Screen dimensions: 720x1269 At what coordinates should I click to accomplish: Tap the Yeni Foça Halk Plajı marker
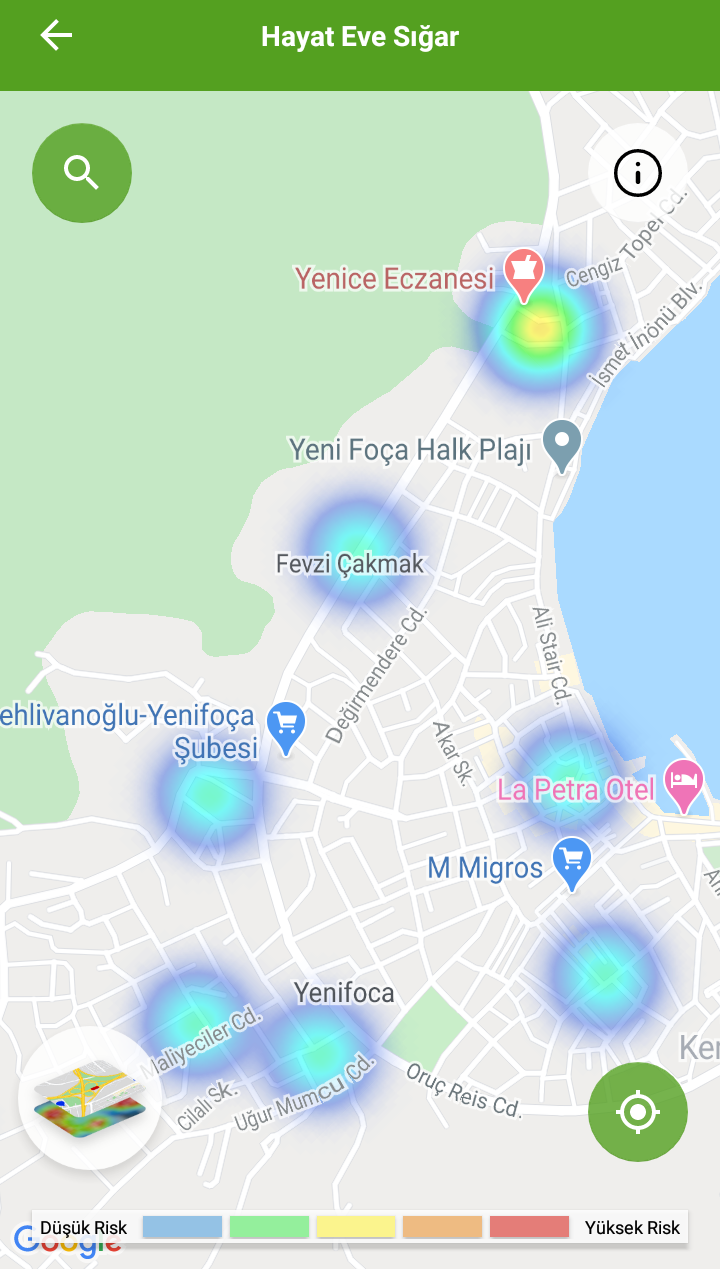click(562, 444)
